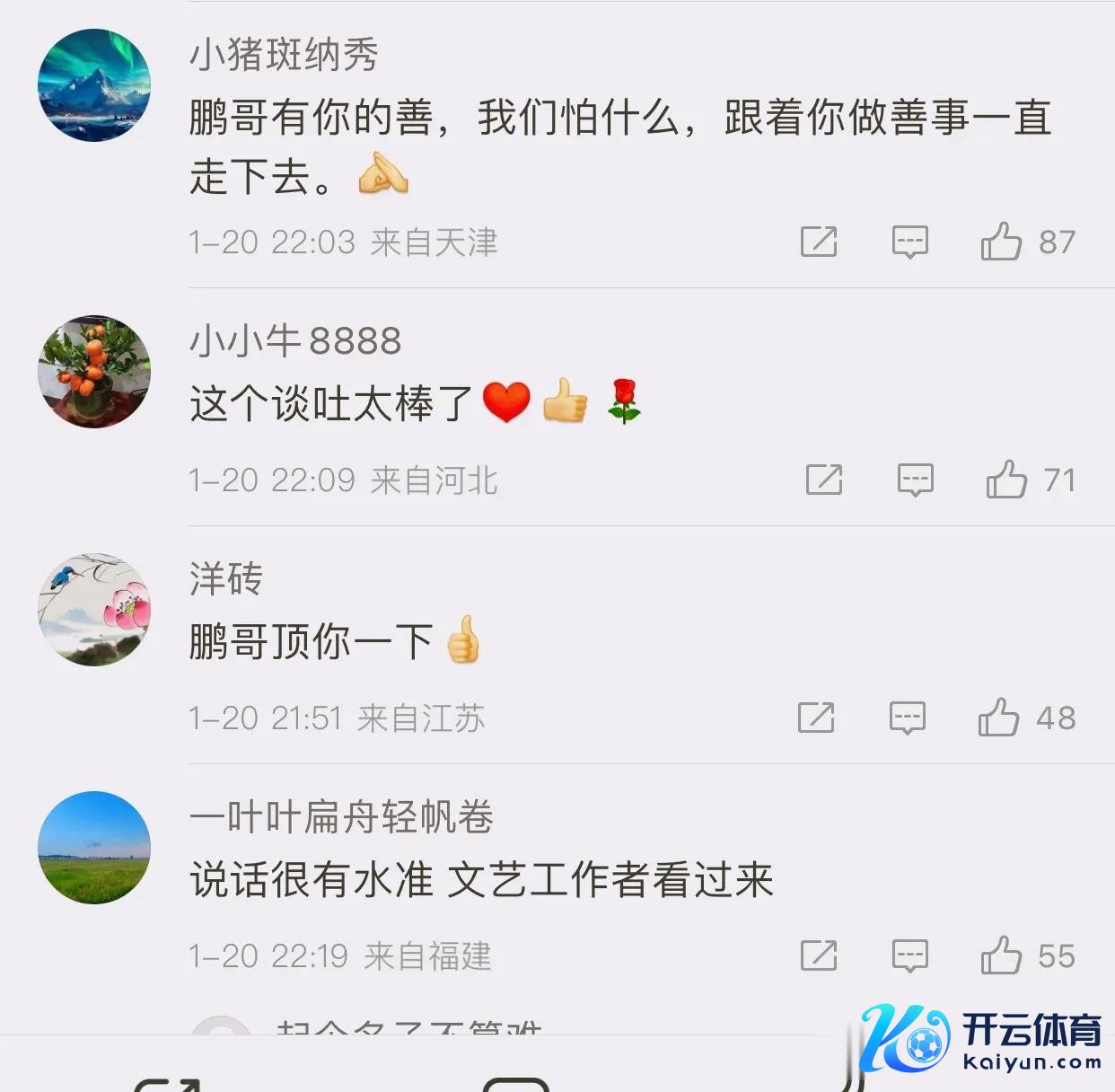
Task: Like 洋砖's comment
Action: point(998,718)
